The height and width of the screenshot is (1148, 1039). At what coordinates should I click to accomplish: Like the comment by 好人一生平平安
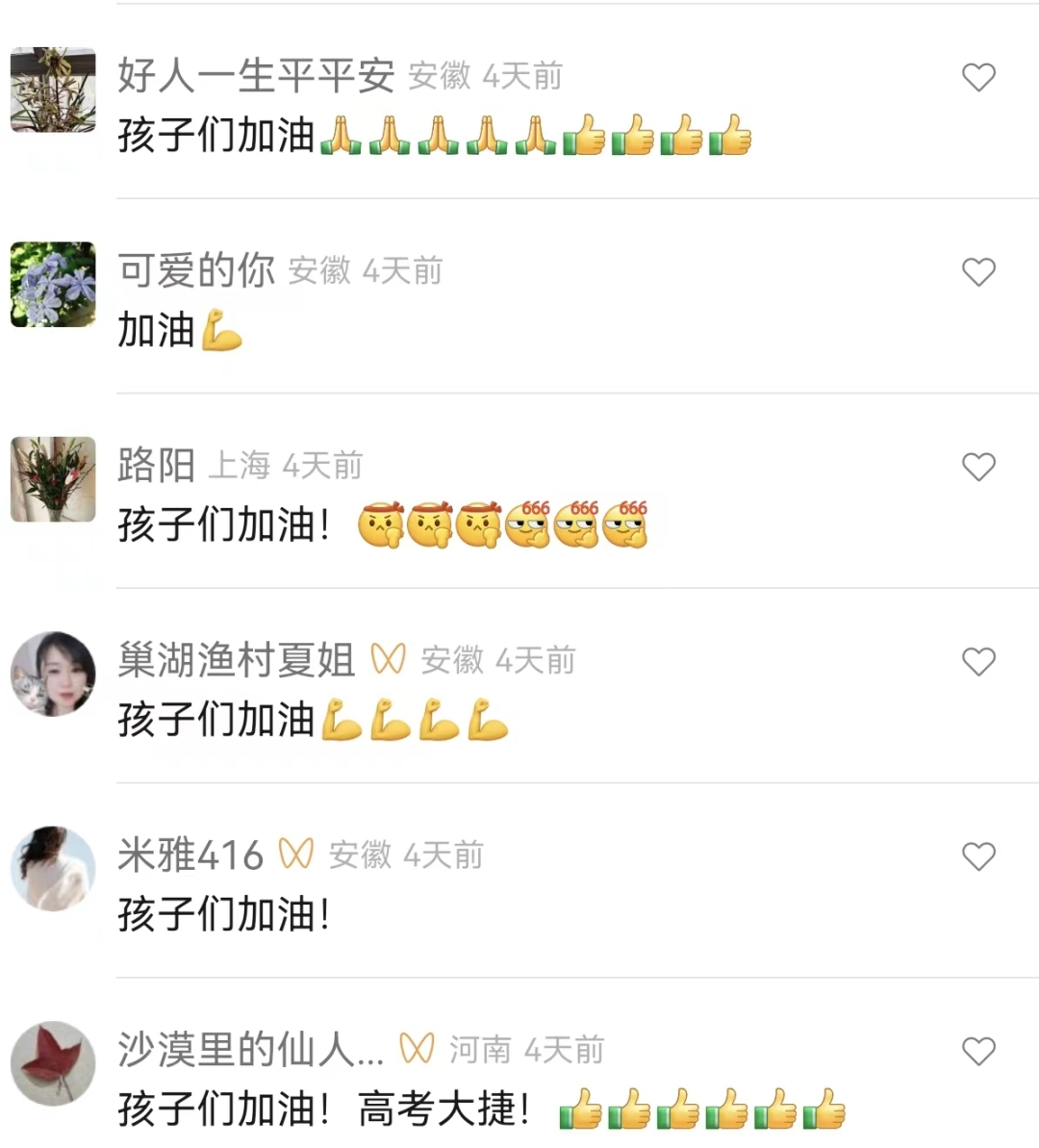point(978,77)
